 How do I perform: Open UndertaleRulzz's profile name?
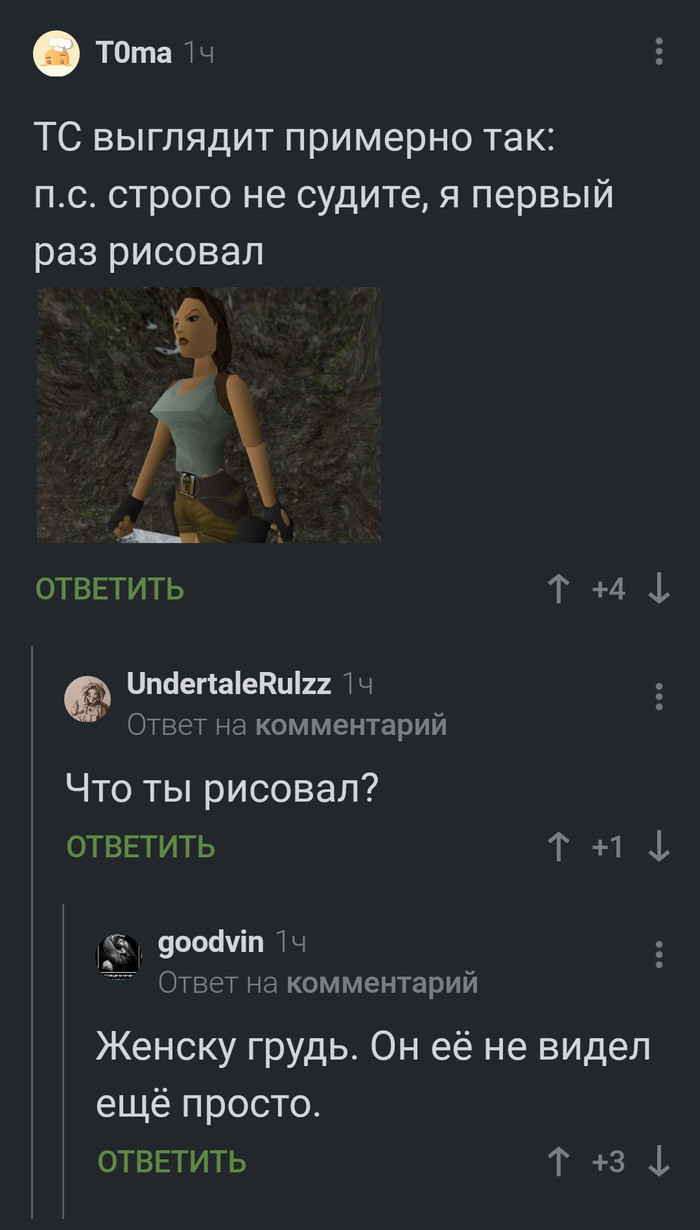coord(228,683)
